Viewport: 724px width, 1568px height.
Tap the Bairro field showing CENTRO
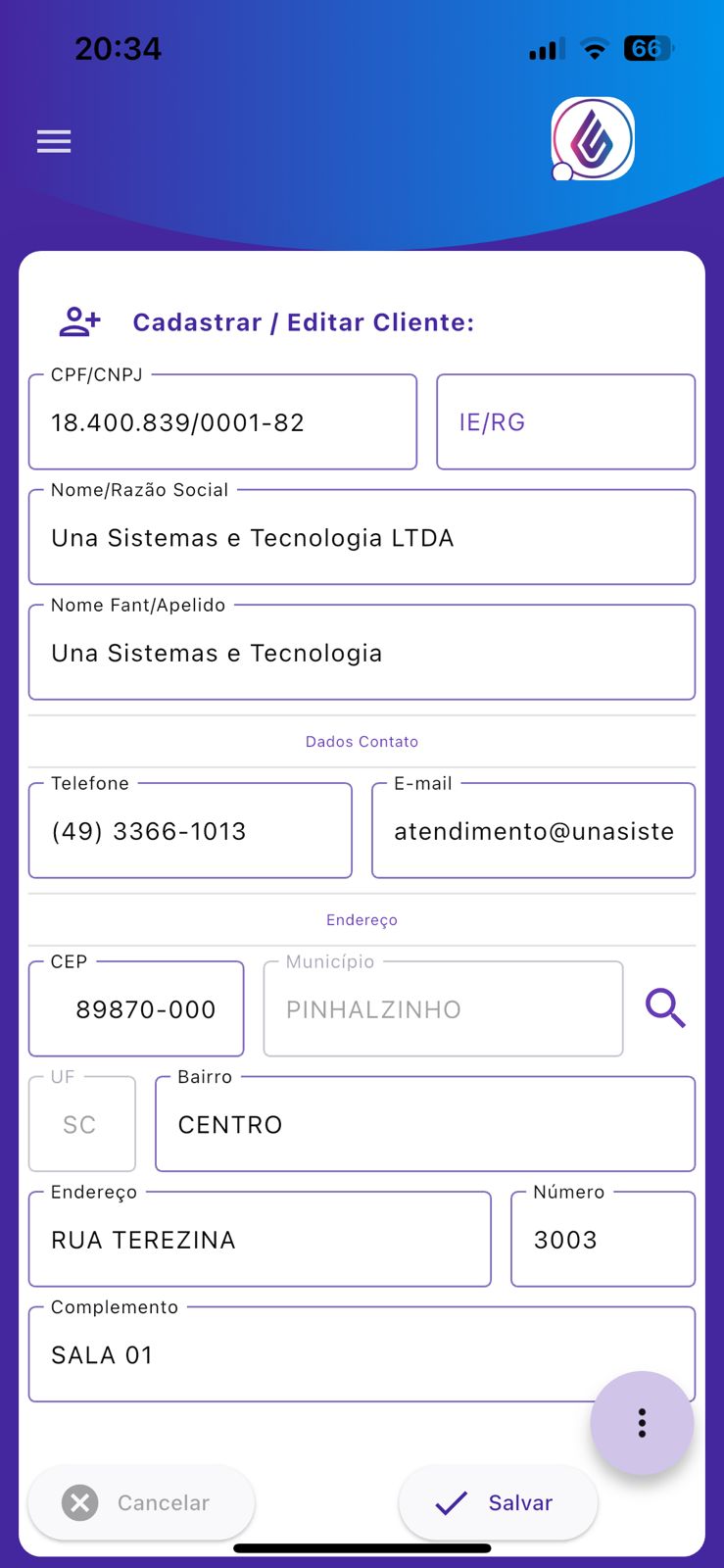[x=424, y=1124]
